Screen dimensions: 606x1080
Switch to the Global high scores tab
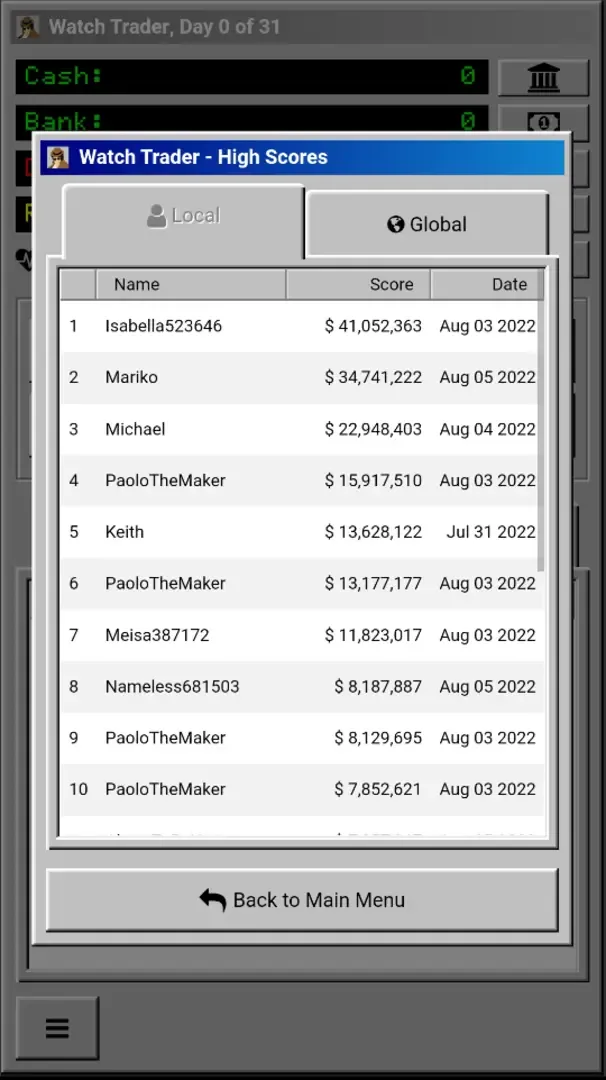coord(427,224)
